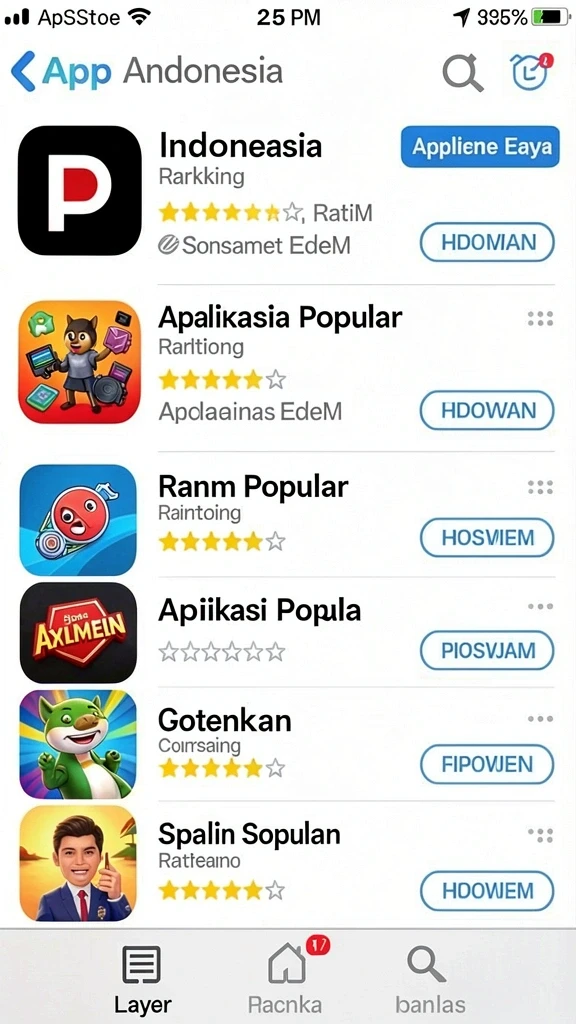Open more options for Gotenkan
The image size is (576, 1024).
click(540, 719)
